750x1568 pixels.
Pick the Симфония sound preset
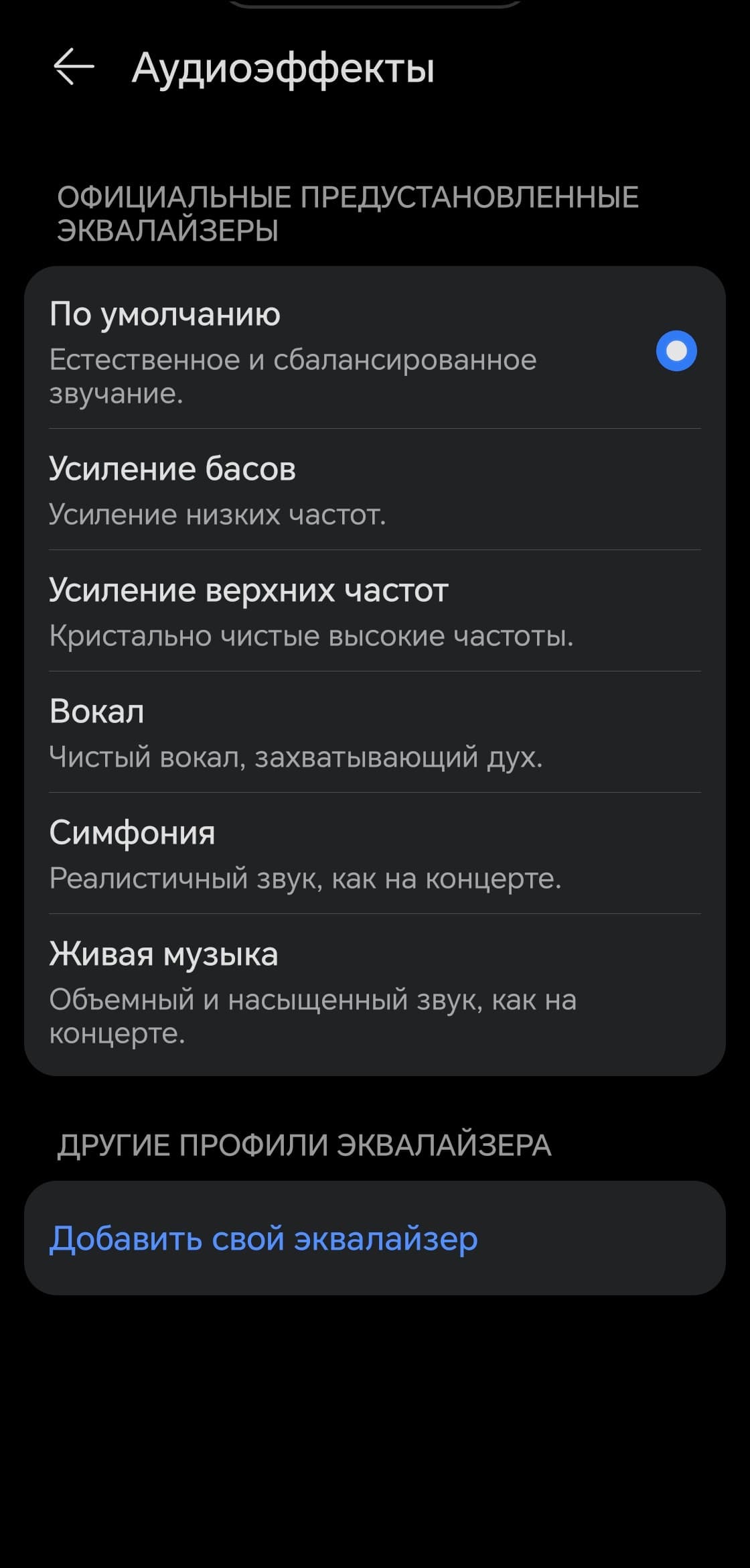click(x=374, y=854)
